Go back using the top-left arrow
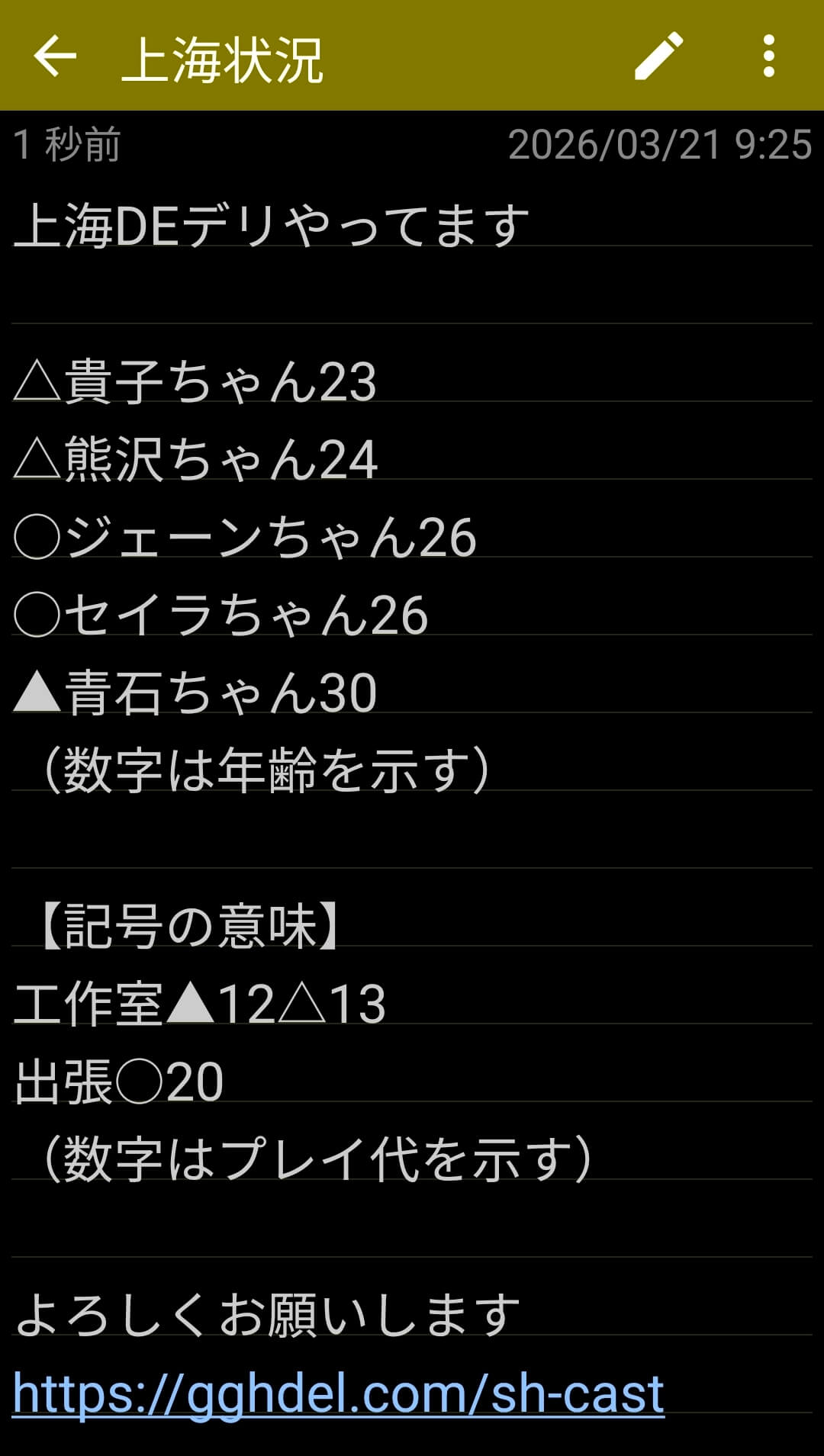824x1456 pixels. point(55,56)
